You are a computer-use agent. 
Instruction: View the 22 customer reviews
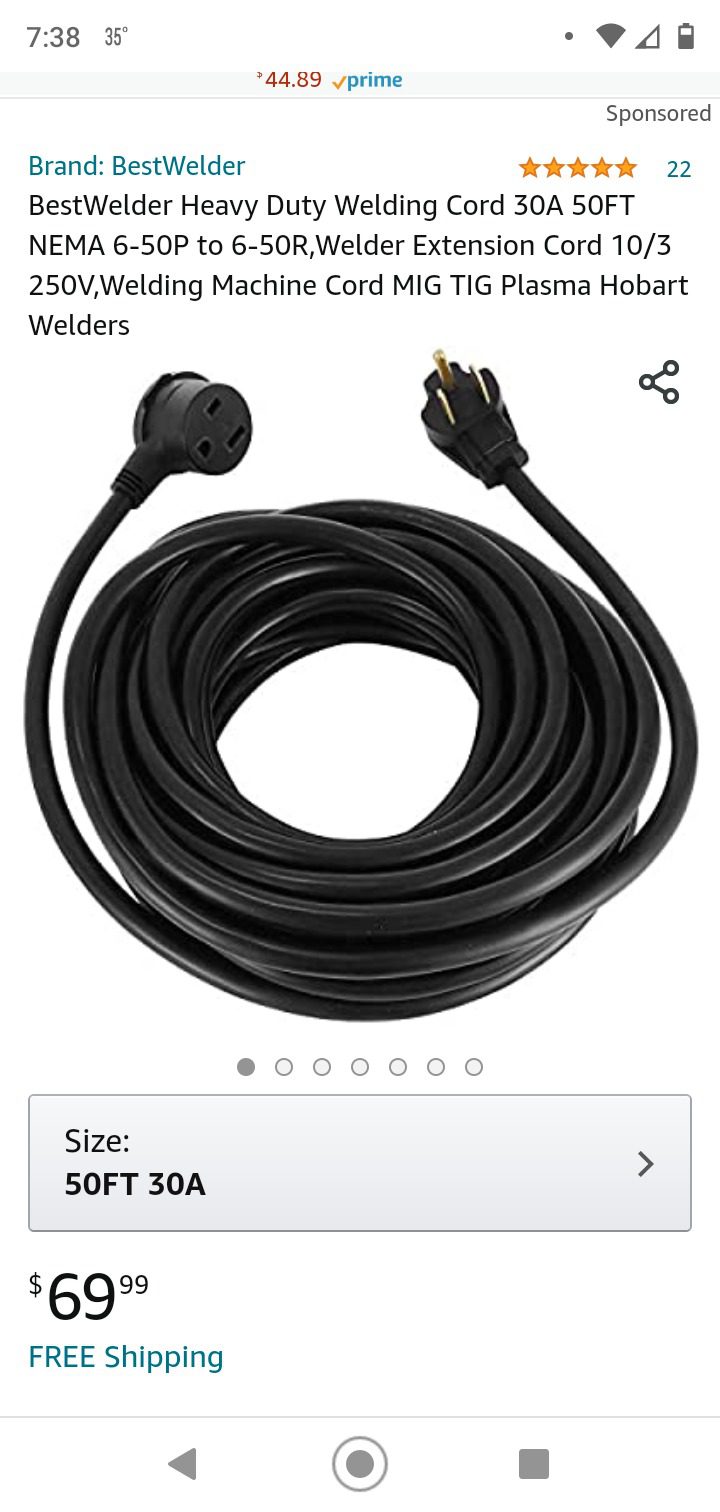(678, 169)
